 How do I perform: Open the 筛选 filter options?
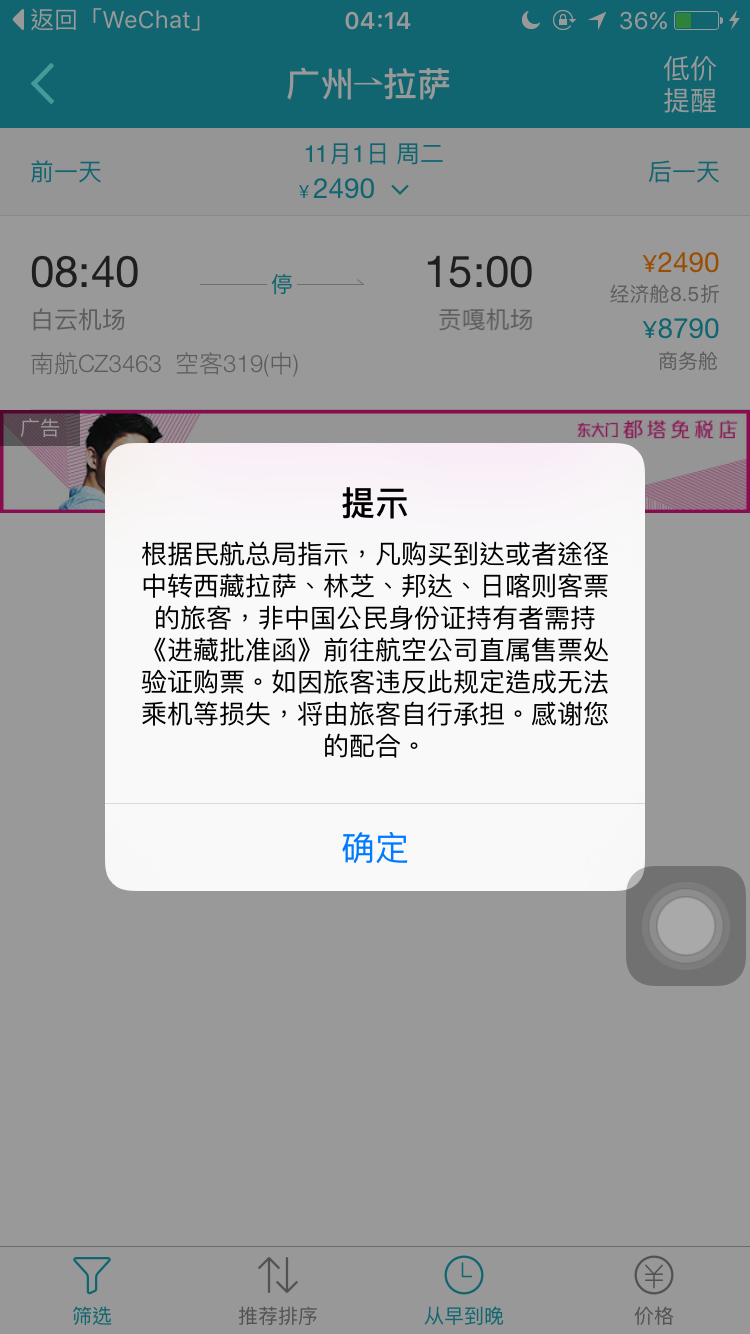tap(92, 1291)
